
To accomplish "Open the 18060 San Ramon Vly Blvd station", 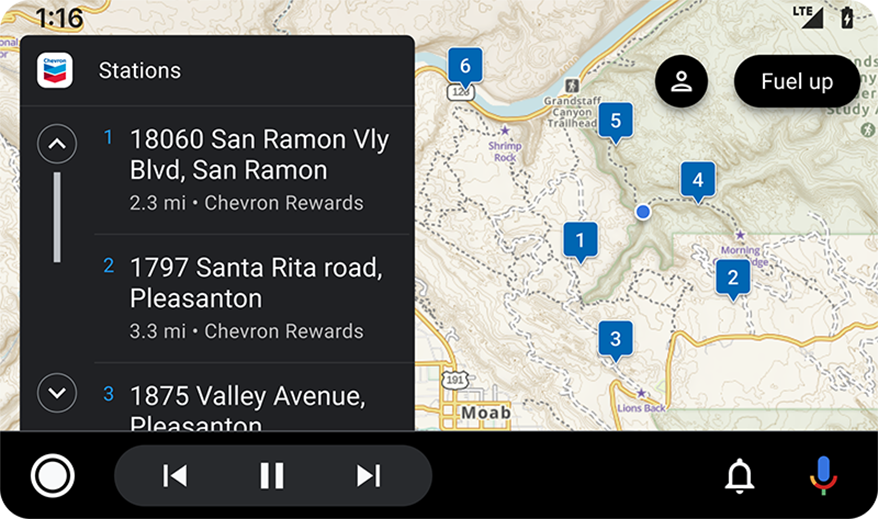I will pyautogui.click(x=254, y=170).
